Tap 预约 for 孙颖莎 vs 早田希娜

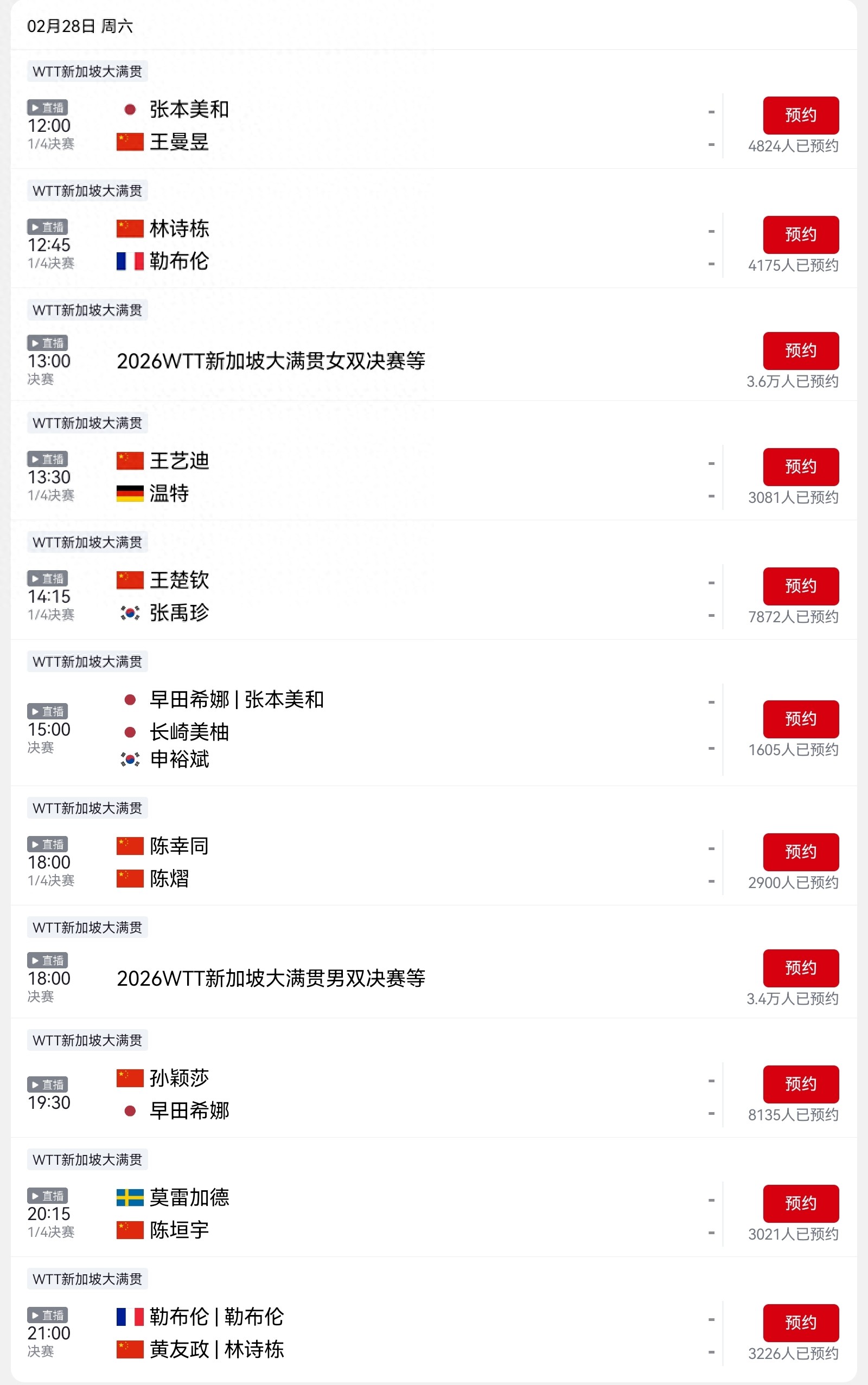(x=801, y=1084)
